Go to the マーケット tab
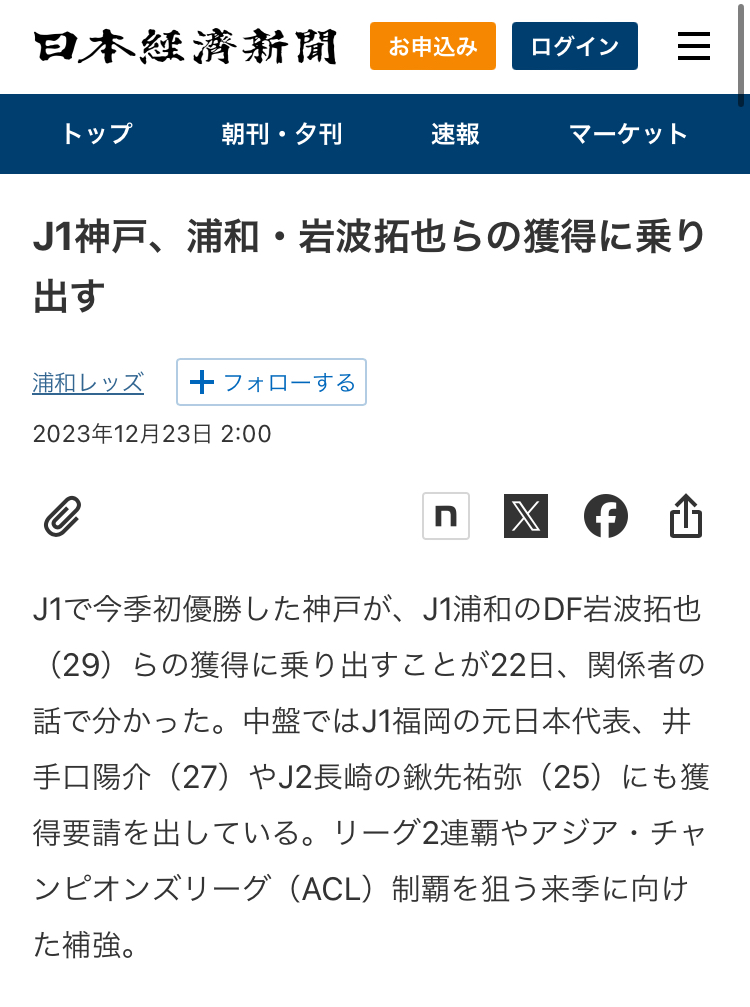Viewport: 750px width, 1007px height. (628, 134)
